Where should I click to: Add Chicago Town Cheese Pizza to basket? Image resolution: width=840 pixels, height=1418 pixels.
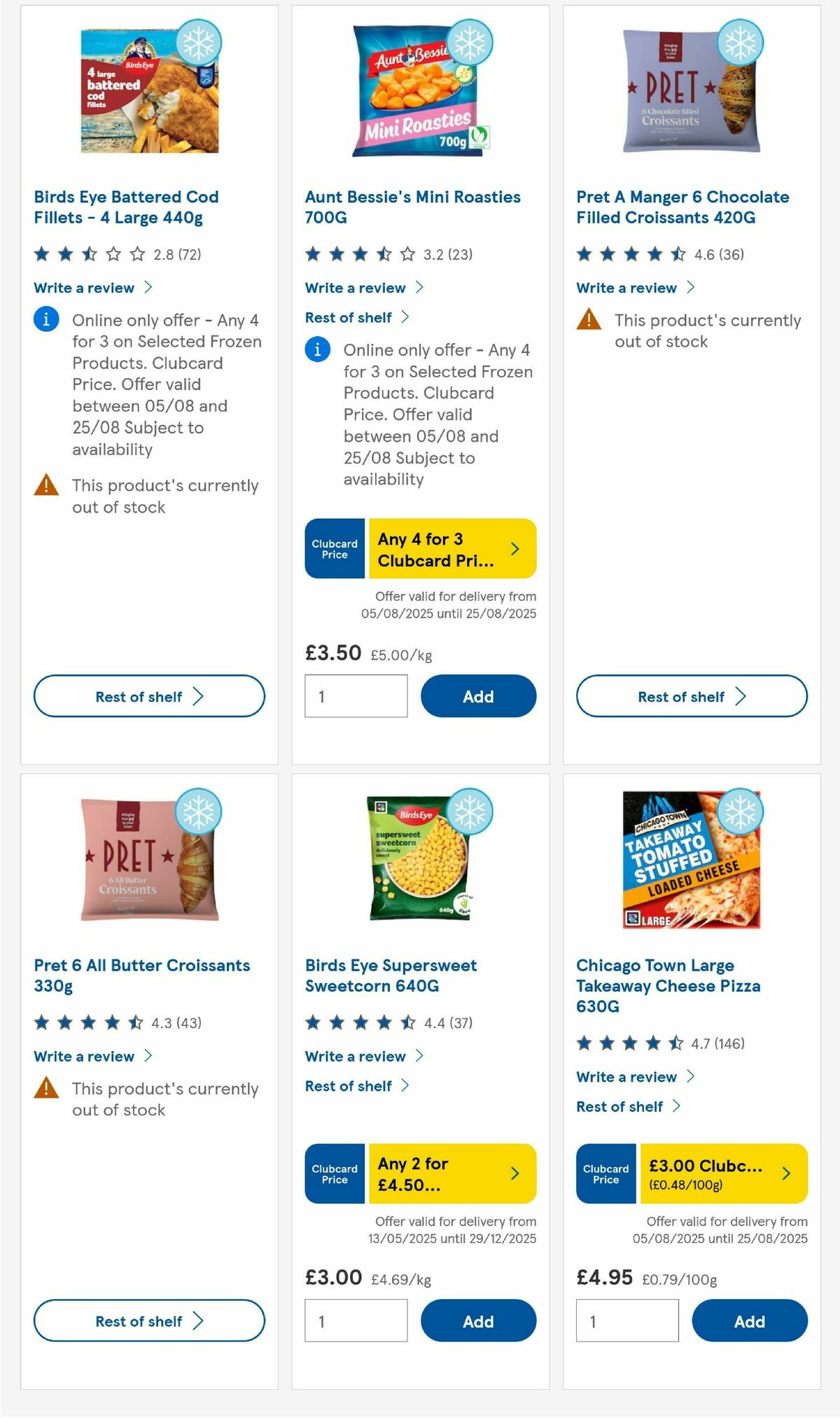750,1321
